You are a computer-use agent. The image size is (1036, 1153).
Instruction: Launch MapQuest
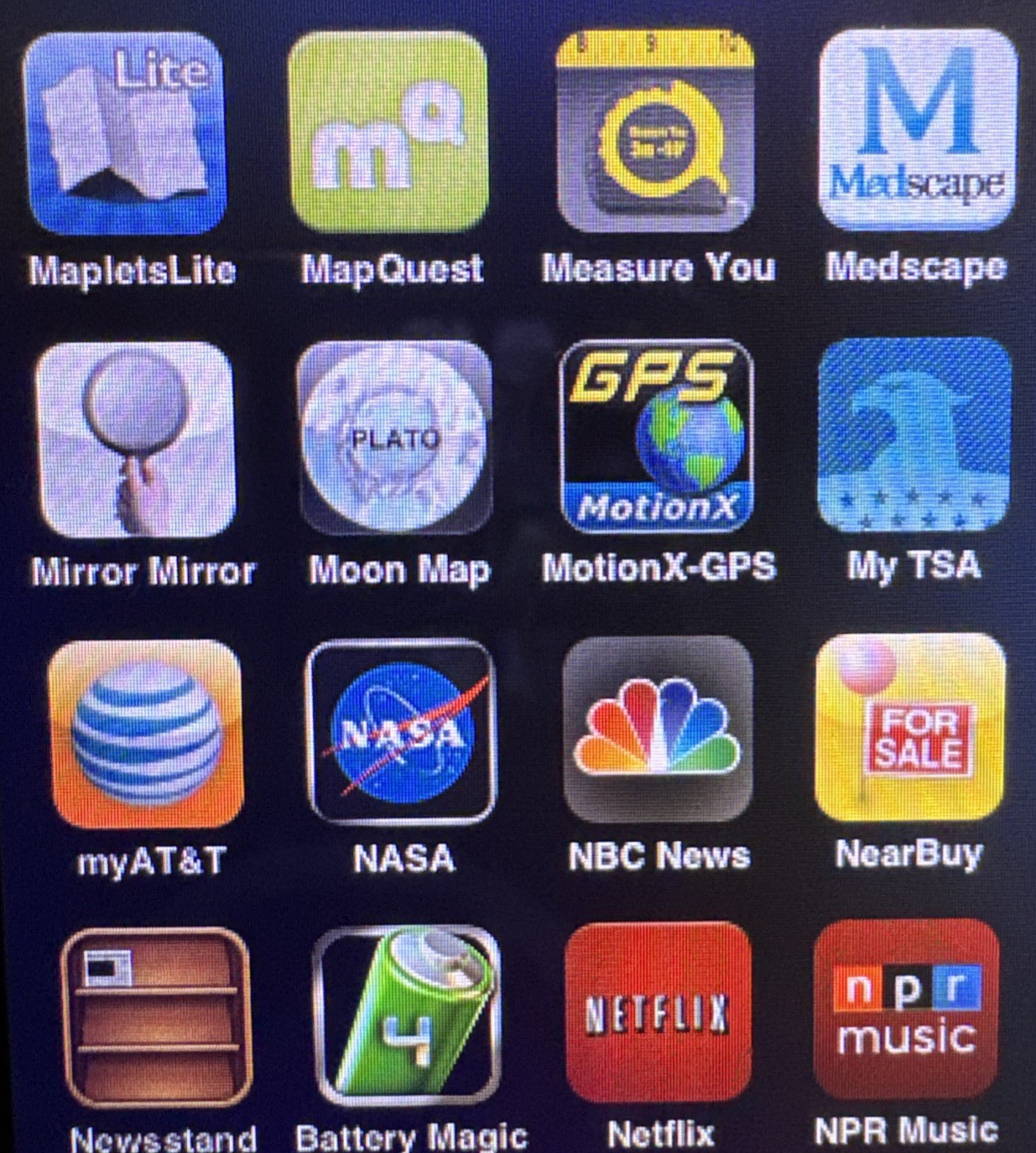coord(388,132)
